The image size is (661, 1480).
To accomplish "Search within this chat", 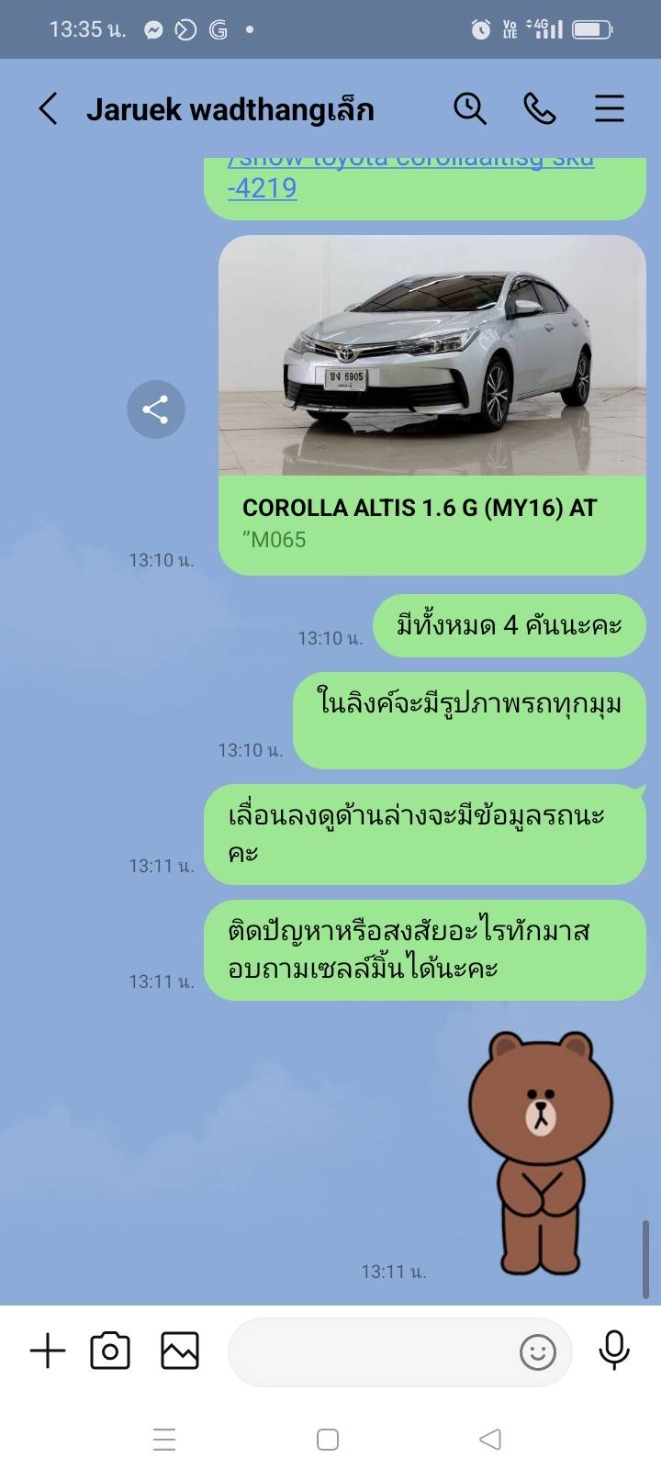I will click(470, 109).
